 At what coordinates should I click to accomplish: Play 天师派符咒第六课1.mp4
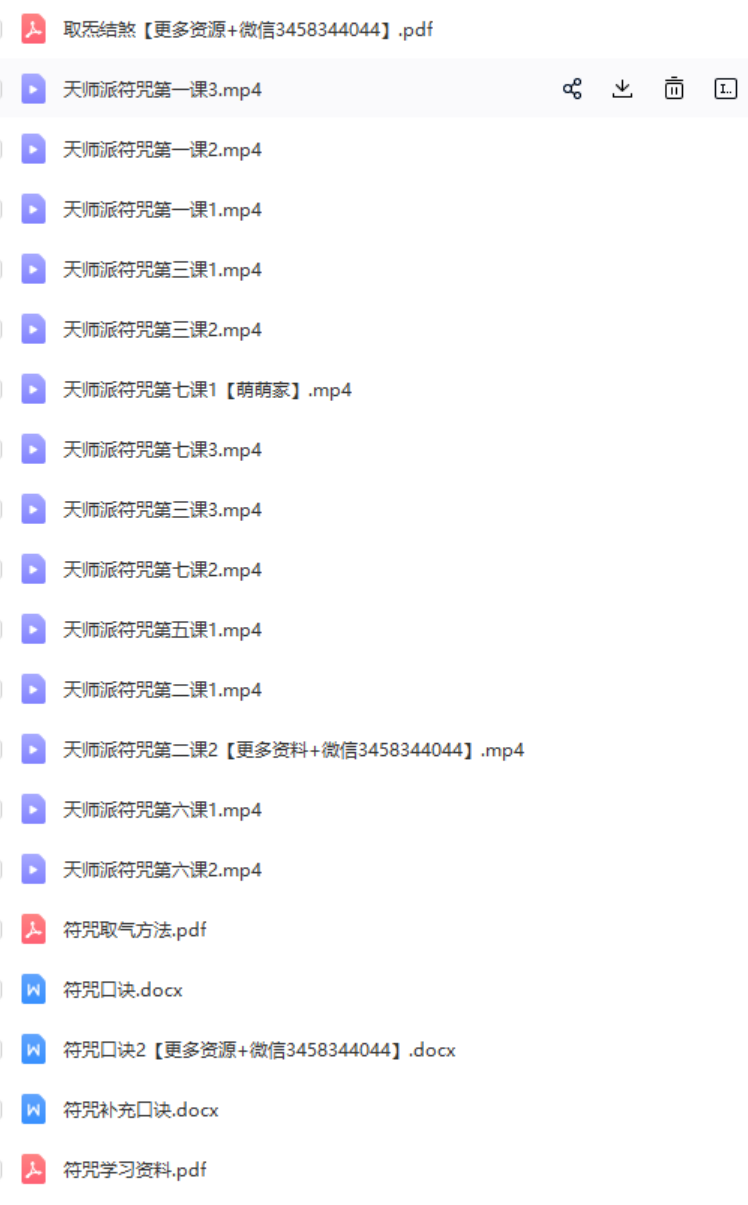pos(162,810)
